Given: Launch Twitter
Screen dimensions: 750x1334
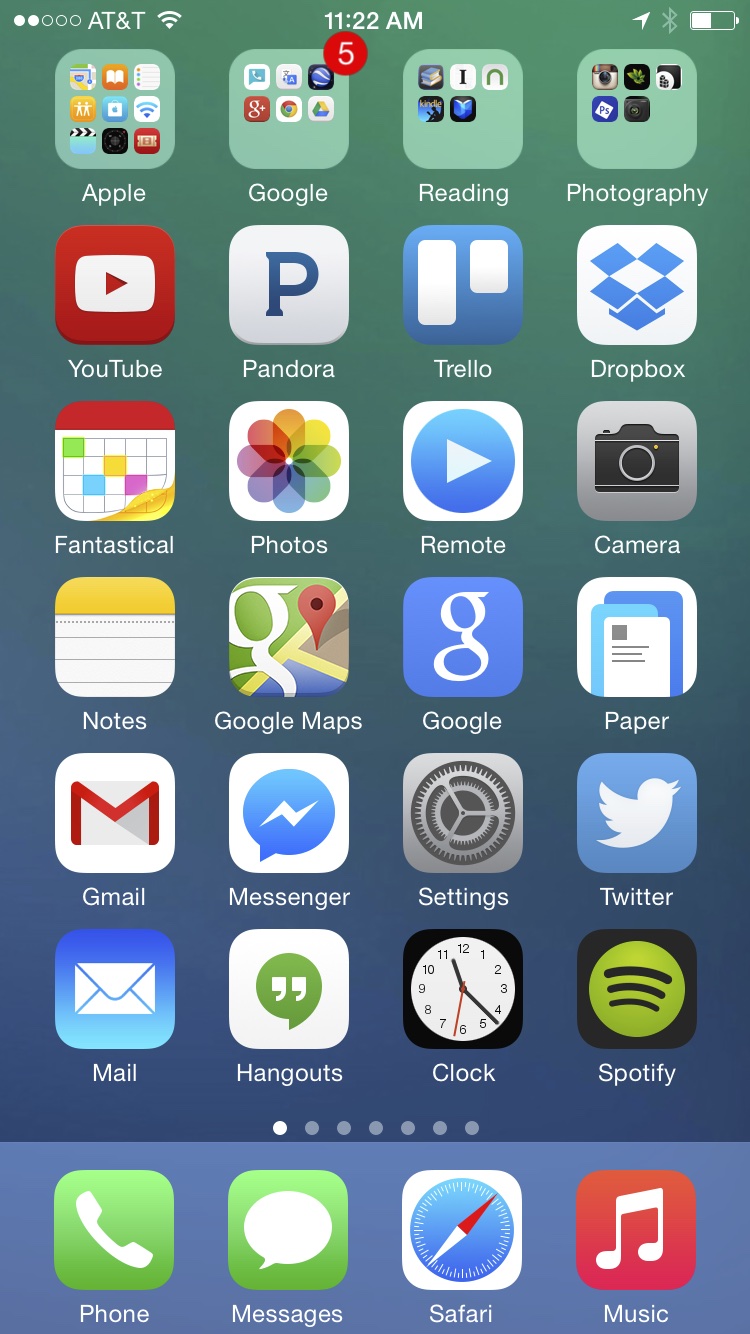Looking at the screenshot, I should [x=637, y=813].
